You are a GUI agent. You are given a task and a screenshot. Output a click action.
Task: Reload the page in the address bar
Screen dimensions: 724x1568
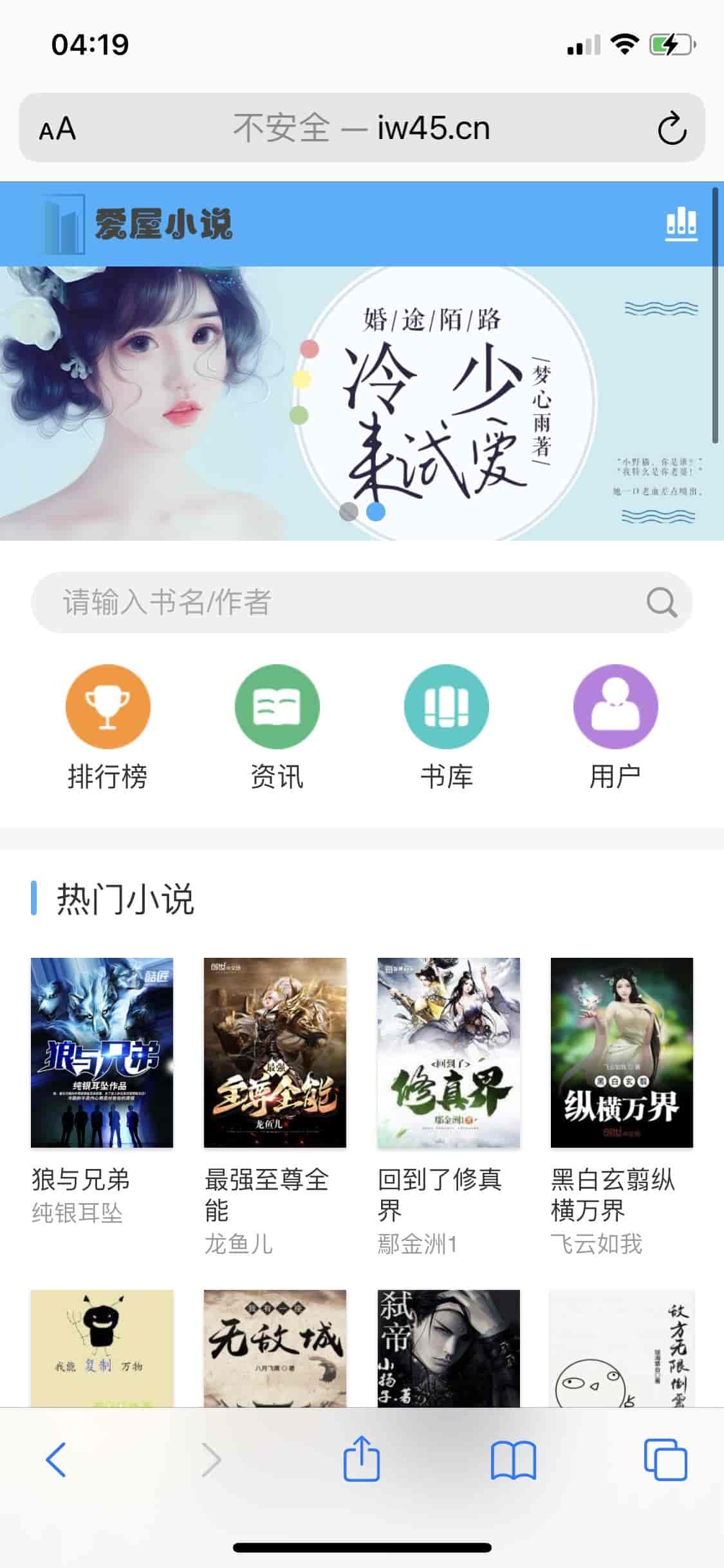click(x=672, y=128)
